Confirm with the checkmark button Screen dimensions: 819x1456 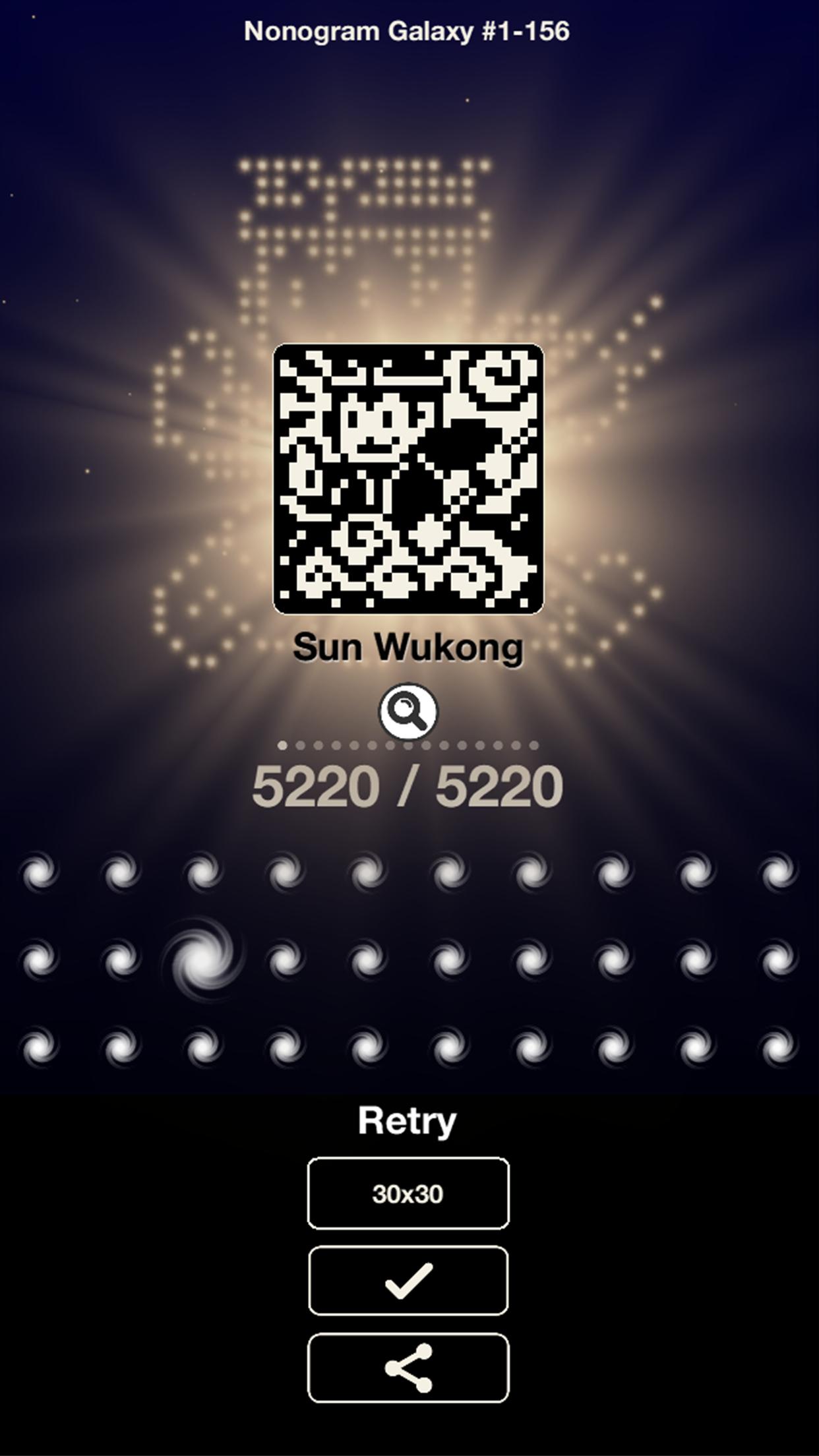(408, 1281)
